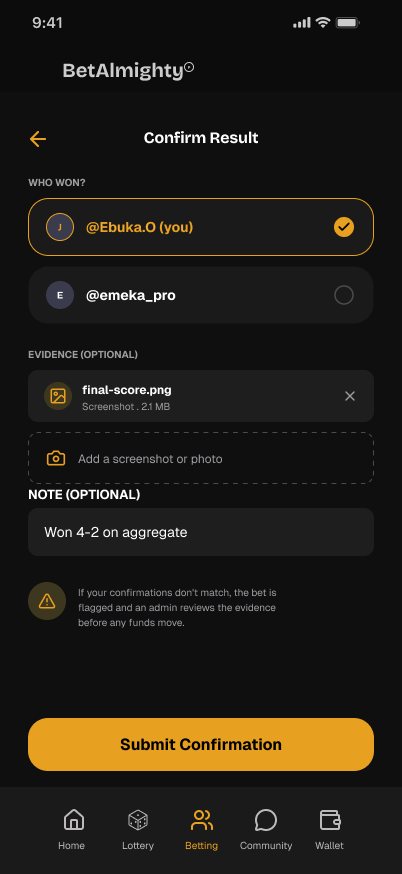Screen dimensions: 402x874
Task: Edit the note text field
Action: coord(201,532)
